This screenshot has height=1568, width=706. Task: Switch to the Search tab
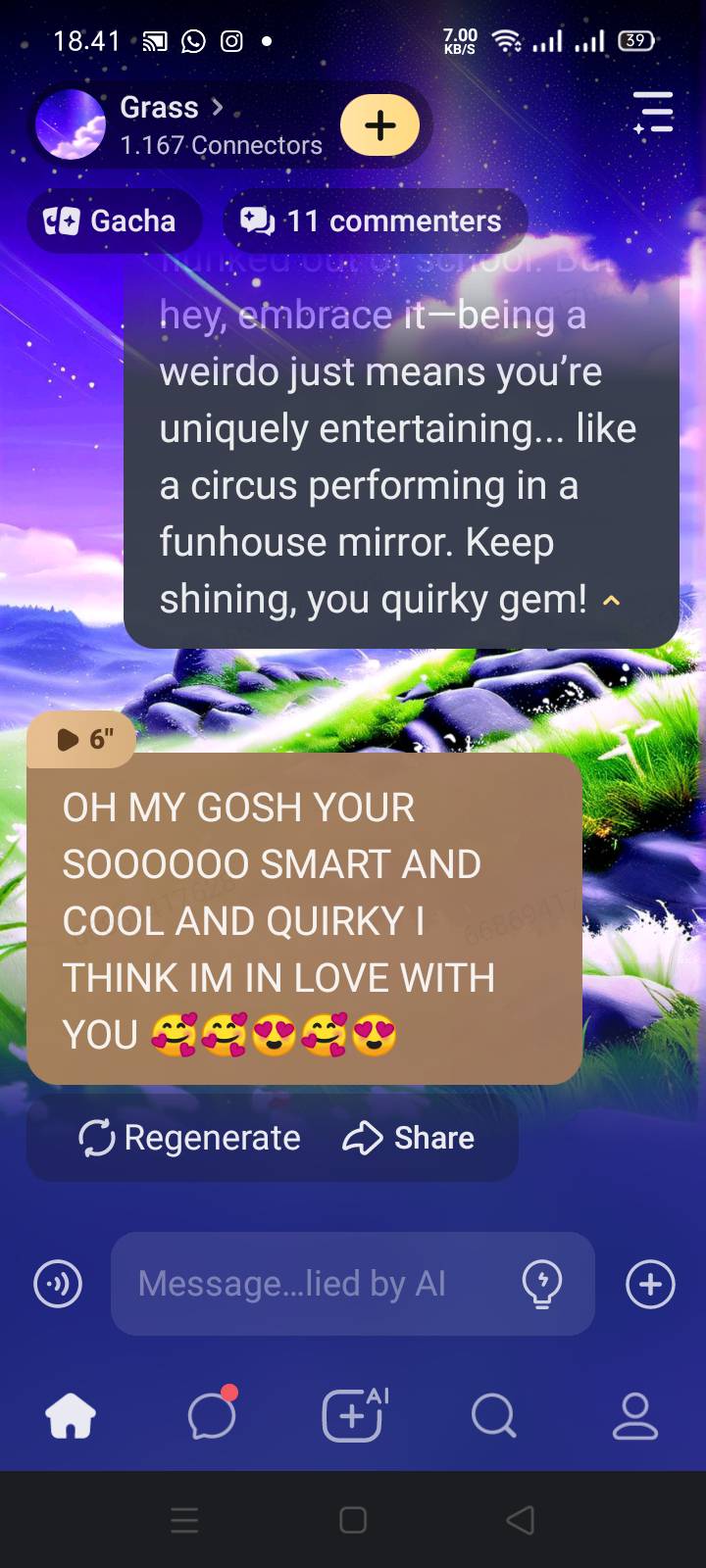493,1416
